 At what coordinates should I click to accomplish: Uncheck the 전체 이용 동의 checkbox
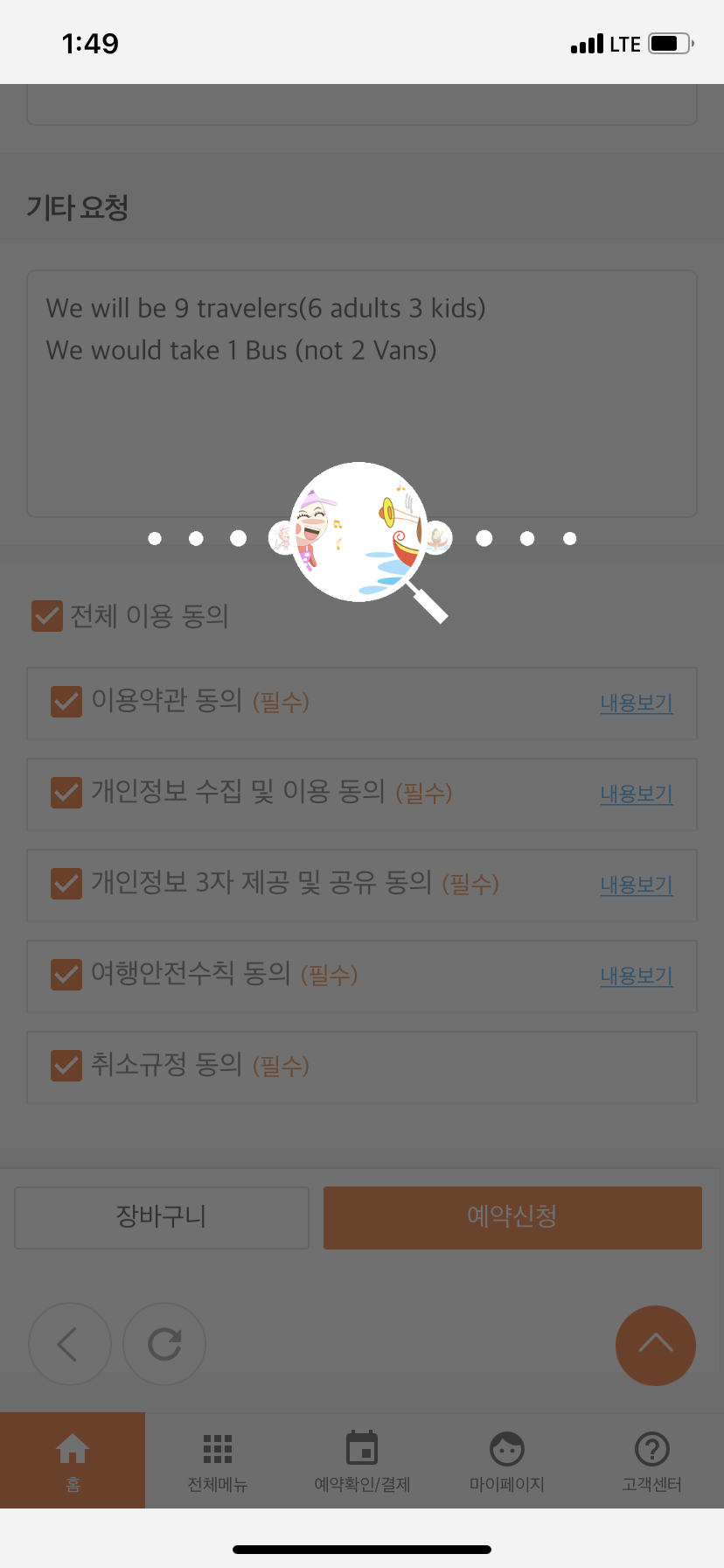[47, 616]
